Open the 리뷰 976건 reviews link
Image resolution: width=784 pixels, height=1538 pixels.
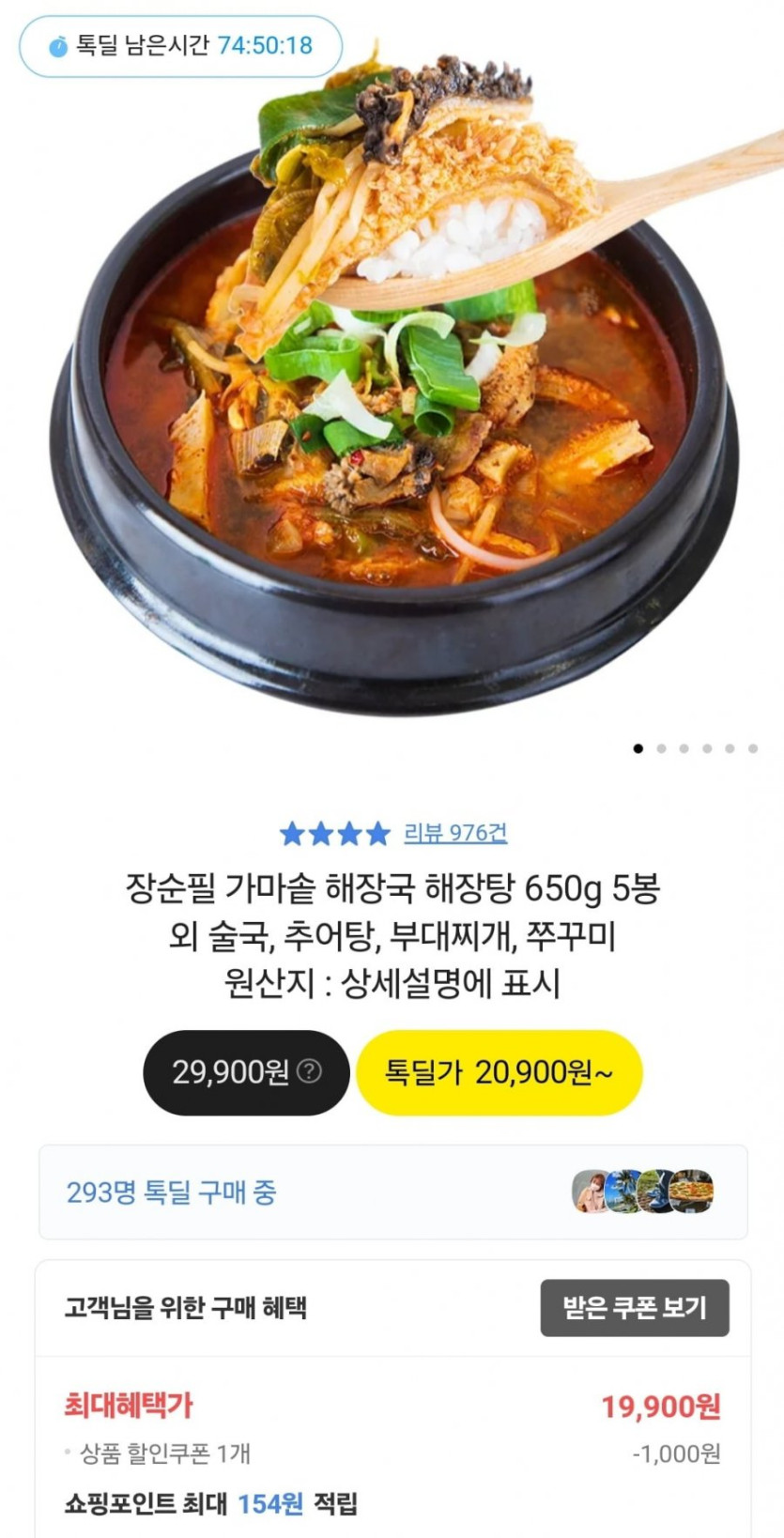coord(455,833)
